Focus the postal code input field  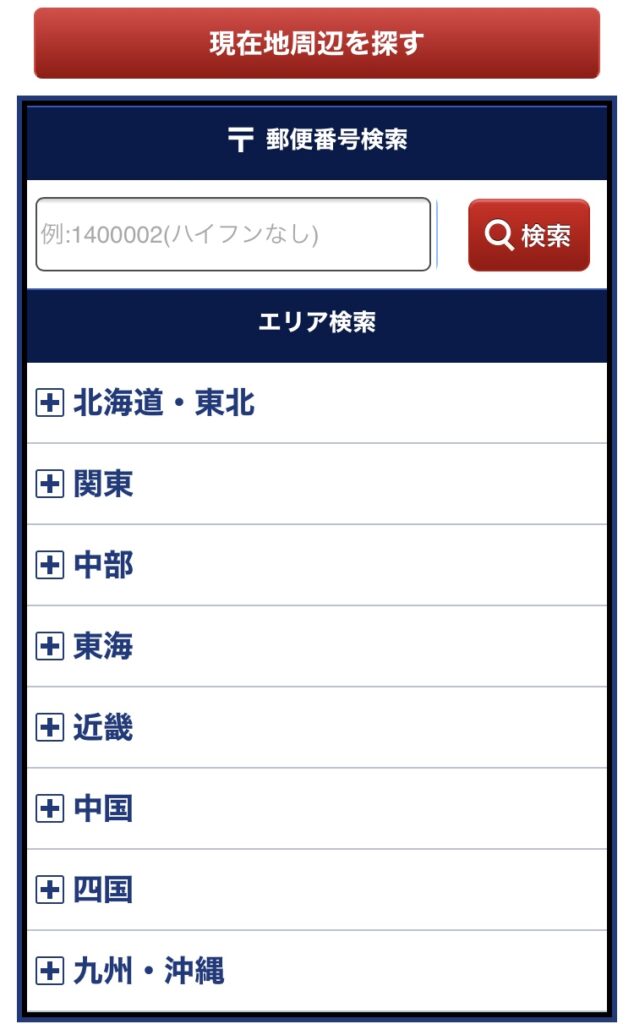click(233, 234)
